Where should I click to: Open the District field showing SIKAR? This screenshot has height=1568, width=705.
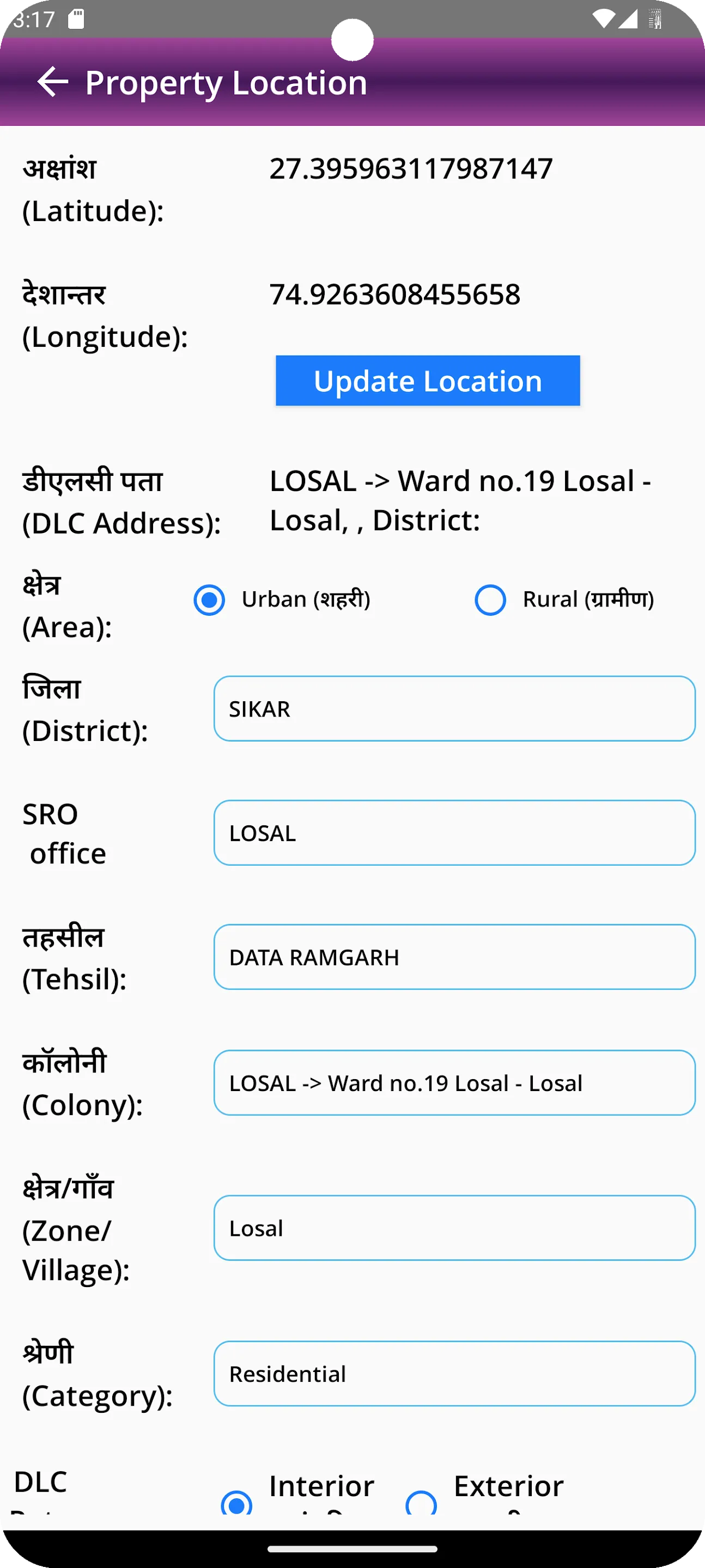coord(454,708)
